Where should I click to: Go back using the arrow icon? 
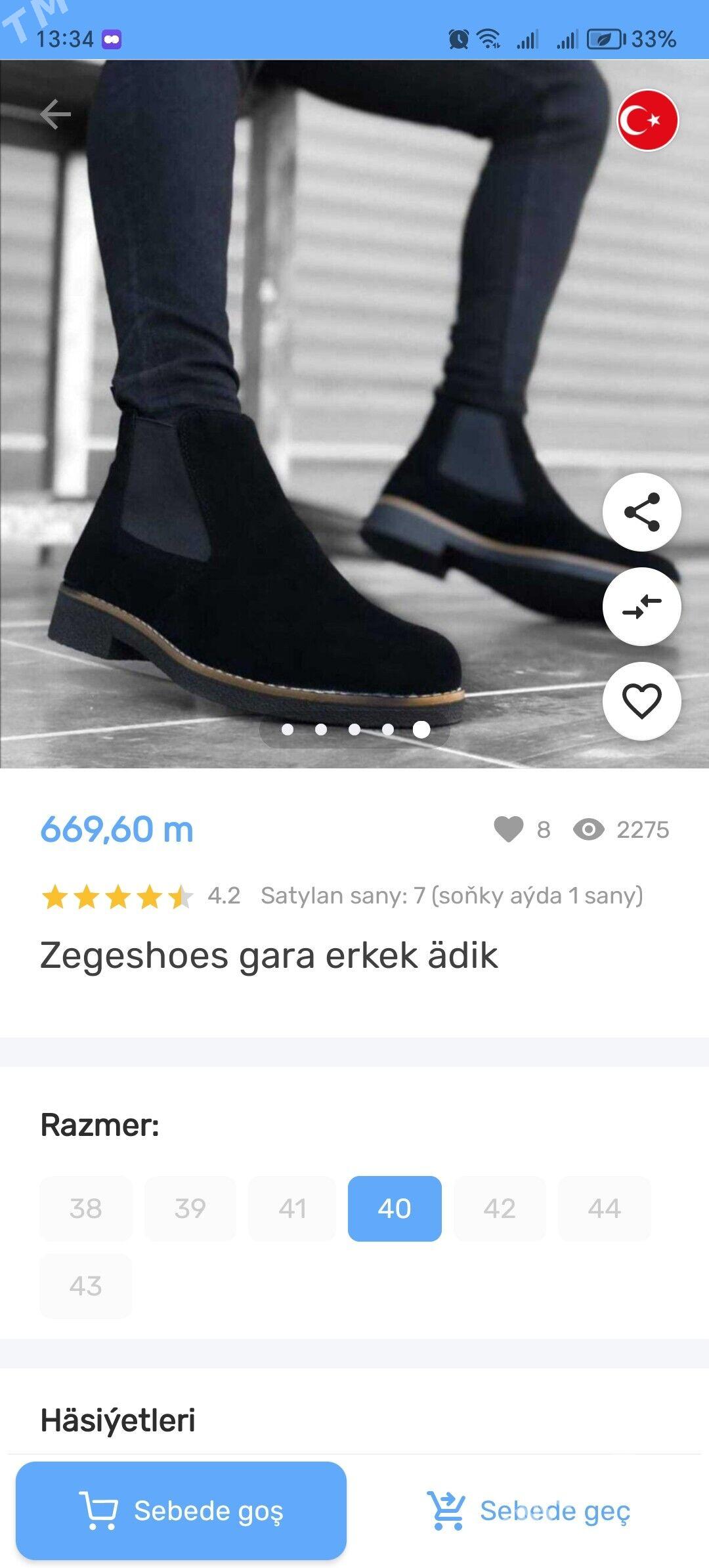tap(55, 115)
